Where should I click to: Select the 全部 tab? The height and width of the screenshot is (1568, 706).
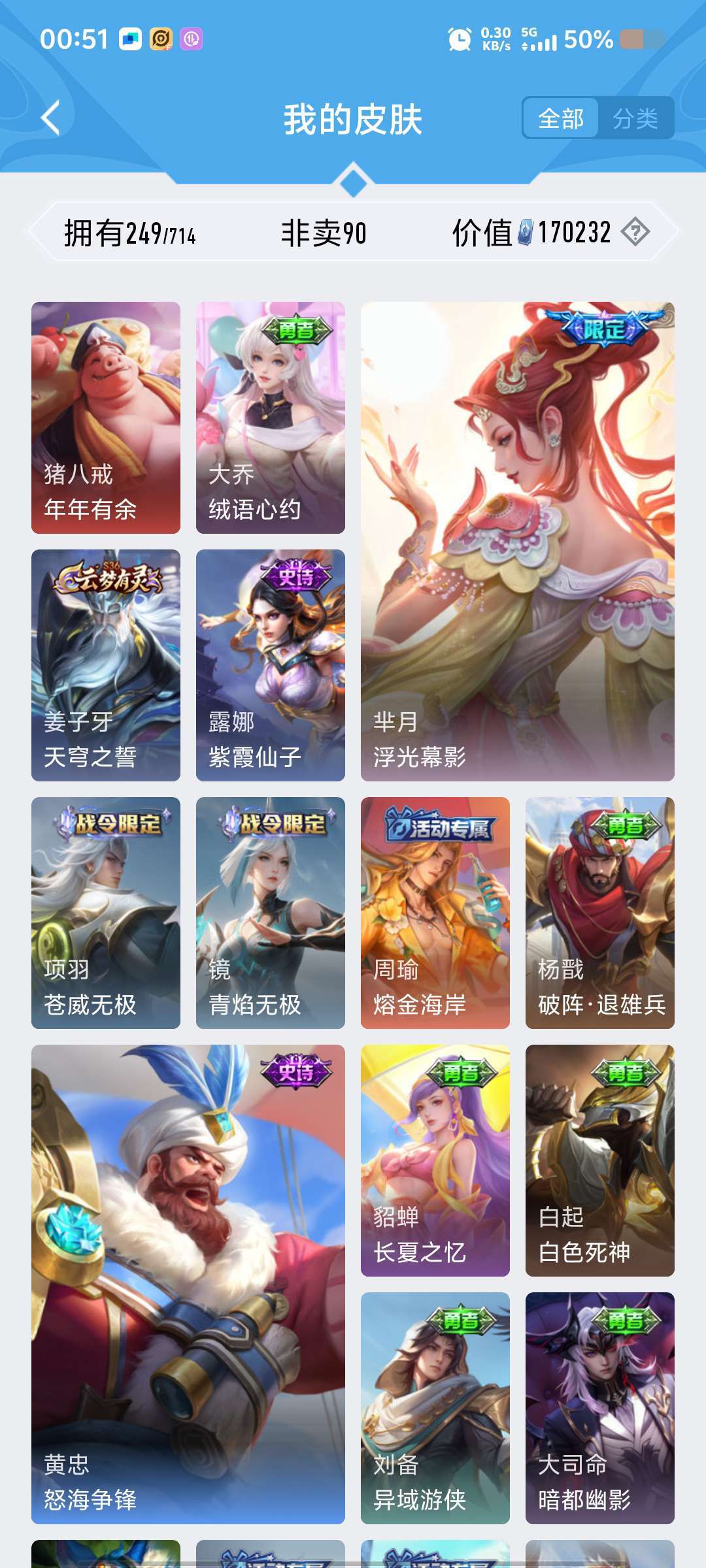[x=561, y=118]
